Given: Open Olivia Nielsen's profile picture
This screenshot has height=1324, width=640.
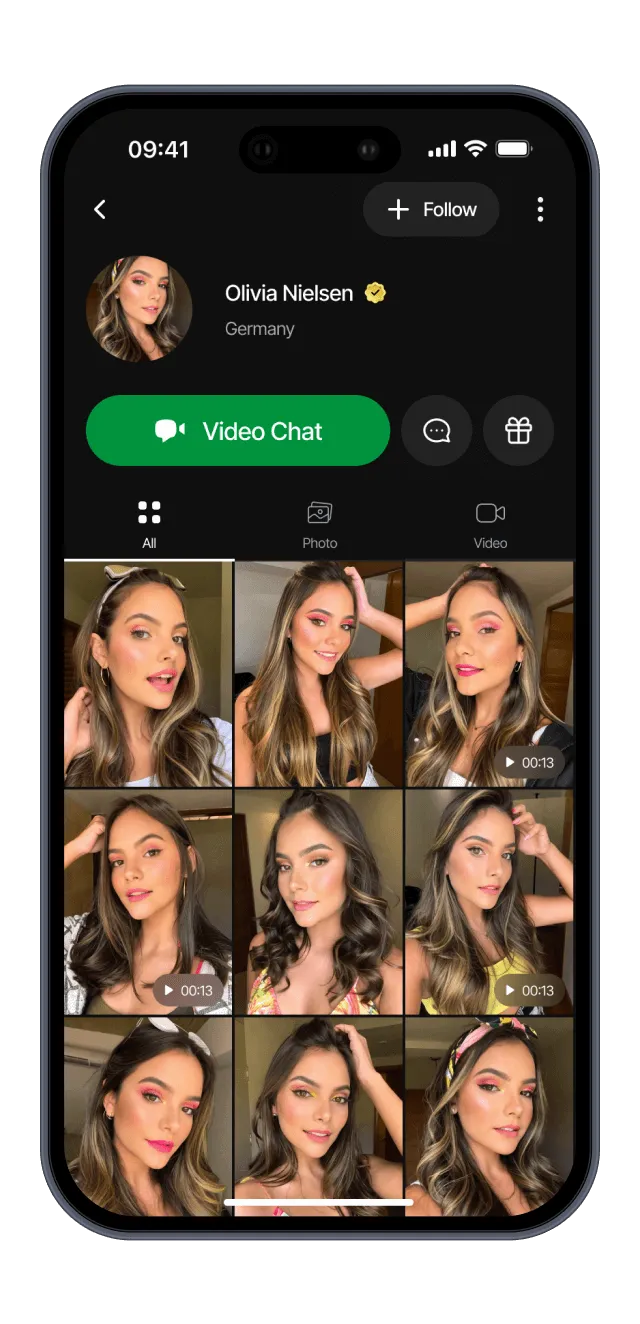Looking at the screenshot, I should click(x=139, y=308).
